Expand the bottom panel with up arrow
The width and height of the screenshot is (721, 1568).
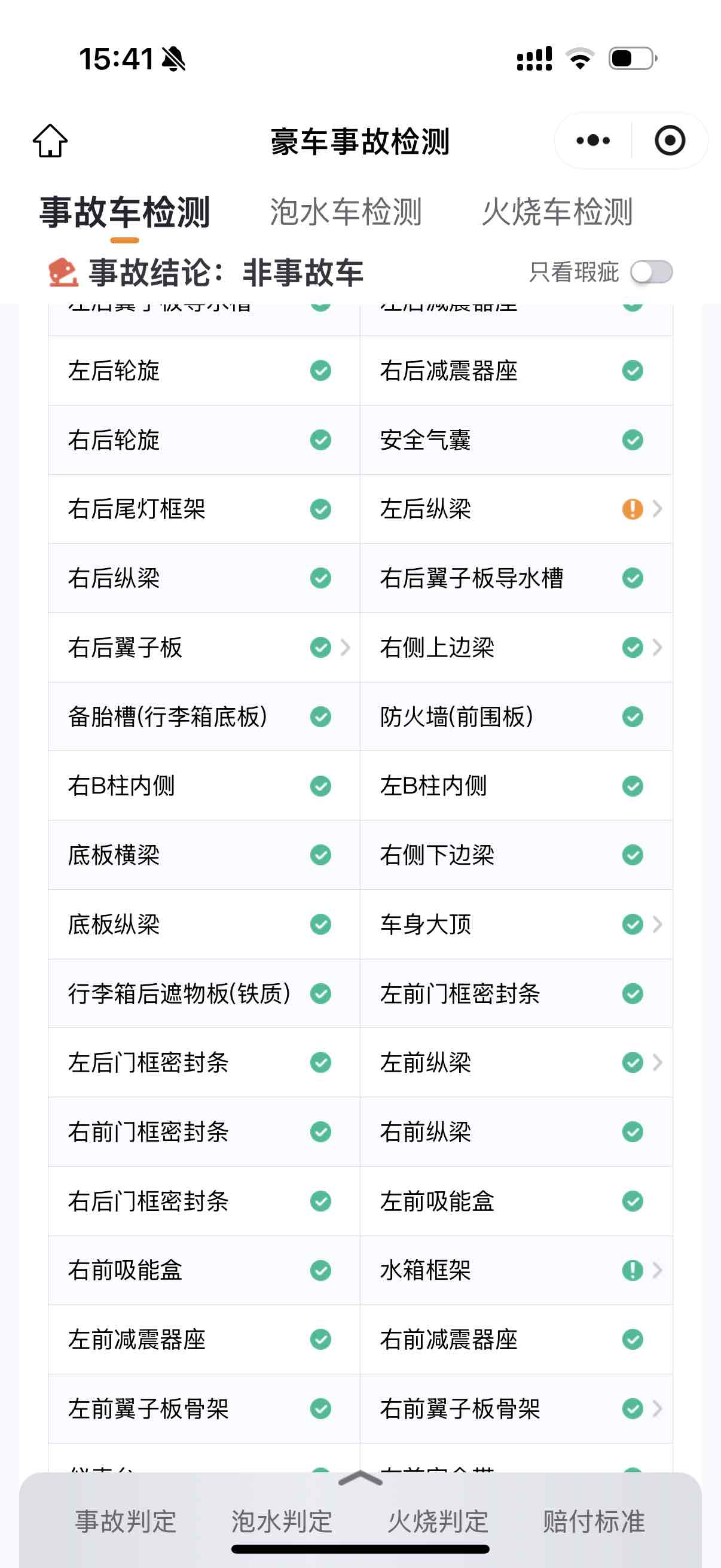point(360,1478)
